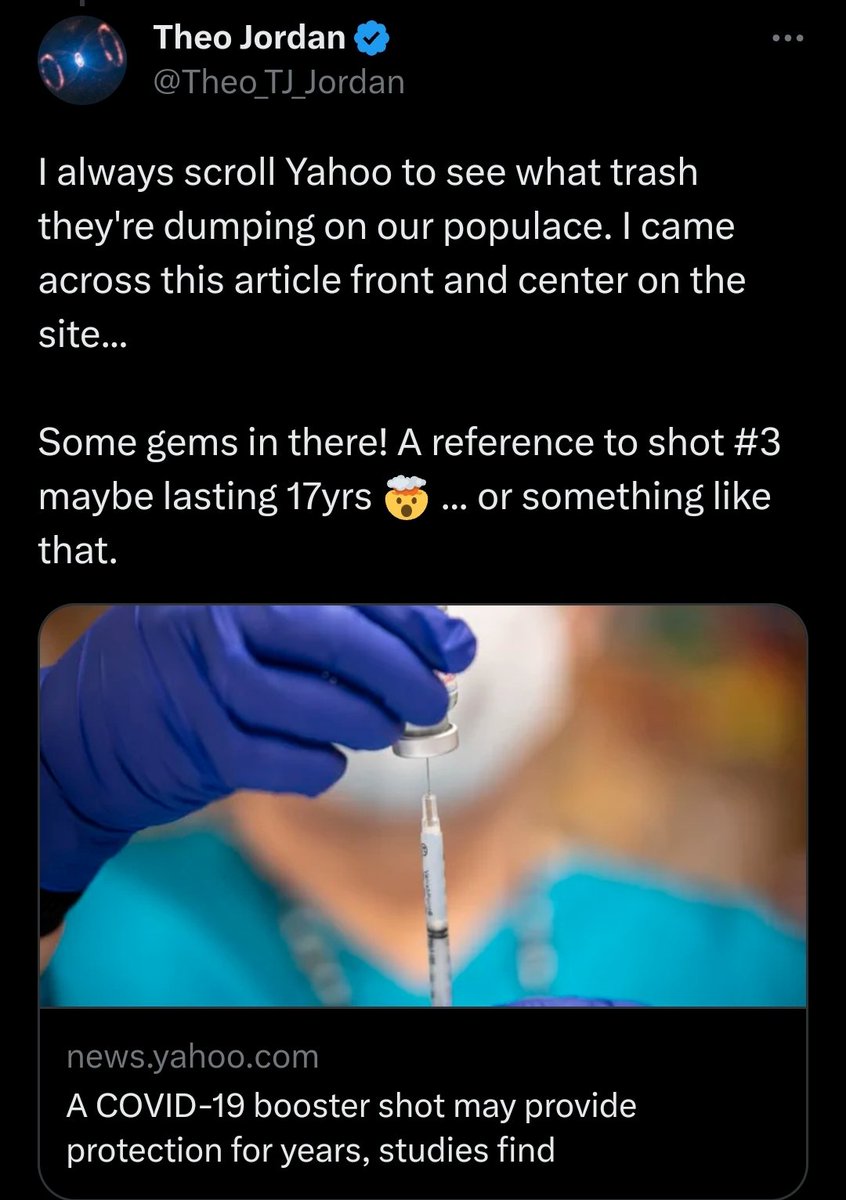
Task: View the @Theo_TJ_Jordan profile handle
Action: (x=278, y=82)
